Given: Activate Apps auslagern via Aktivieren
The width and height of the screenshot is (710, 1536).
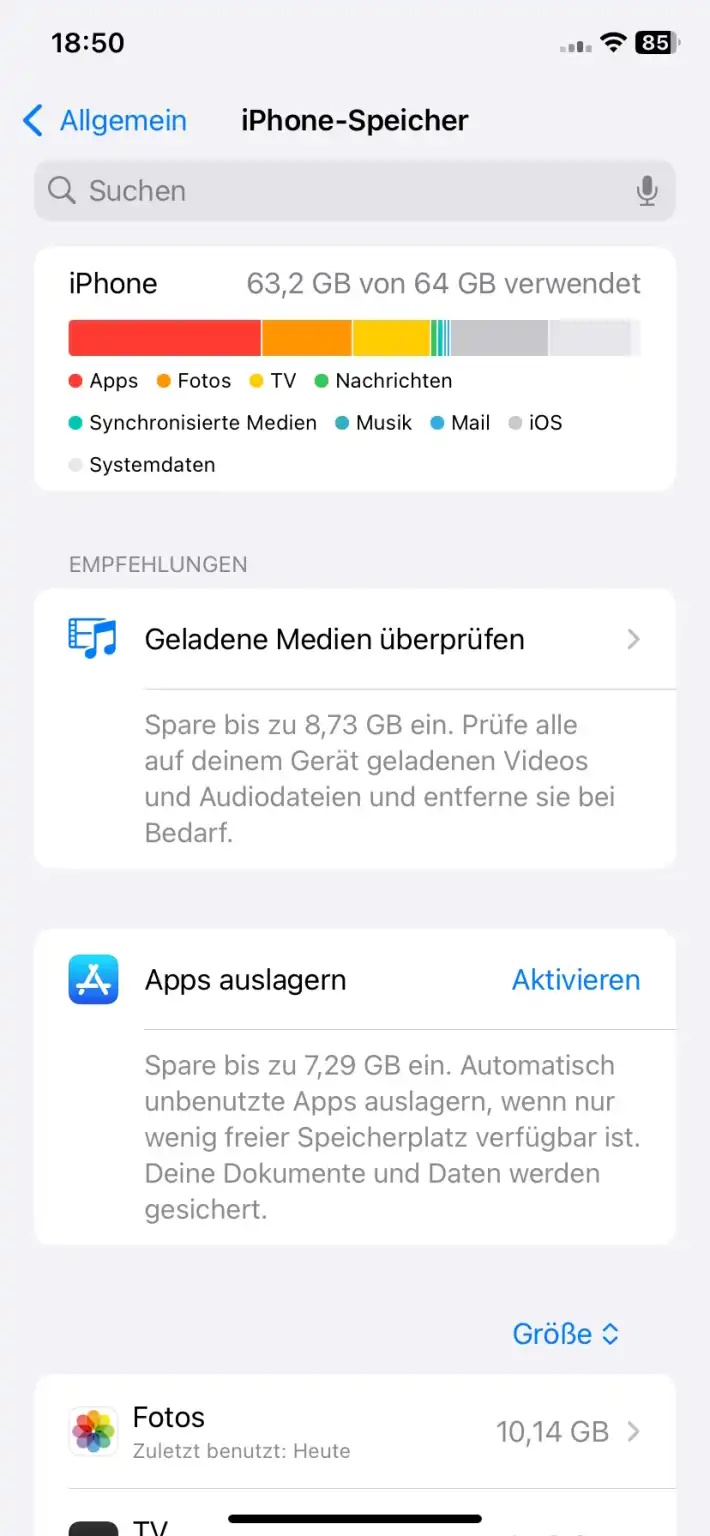Looking at the screenshot, I should click(575, 980).
